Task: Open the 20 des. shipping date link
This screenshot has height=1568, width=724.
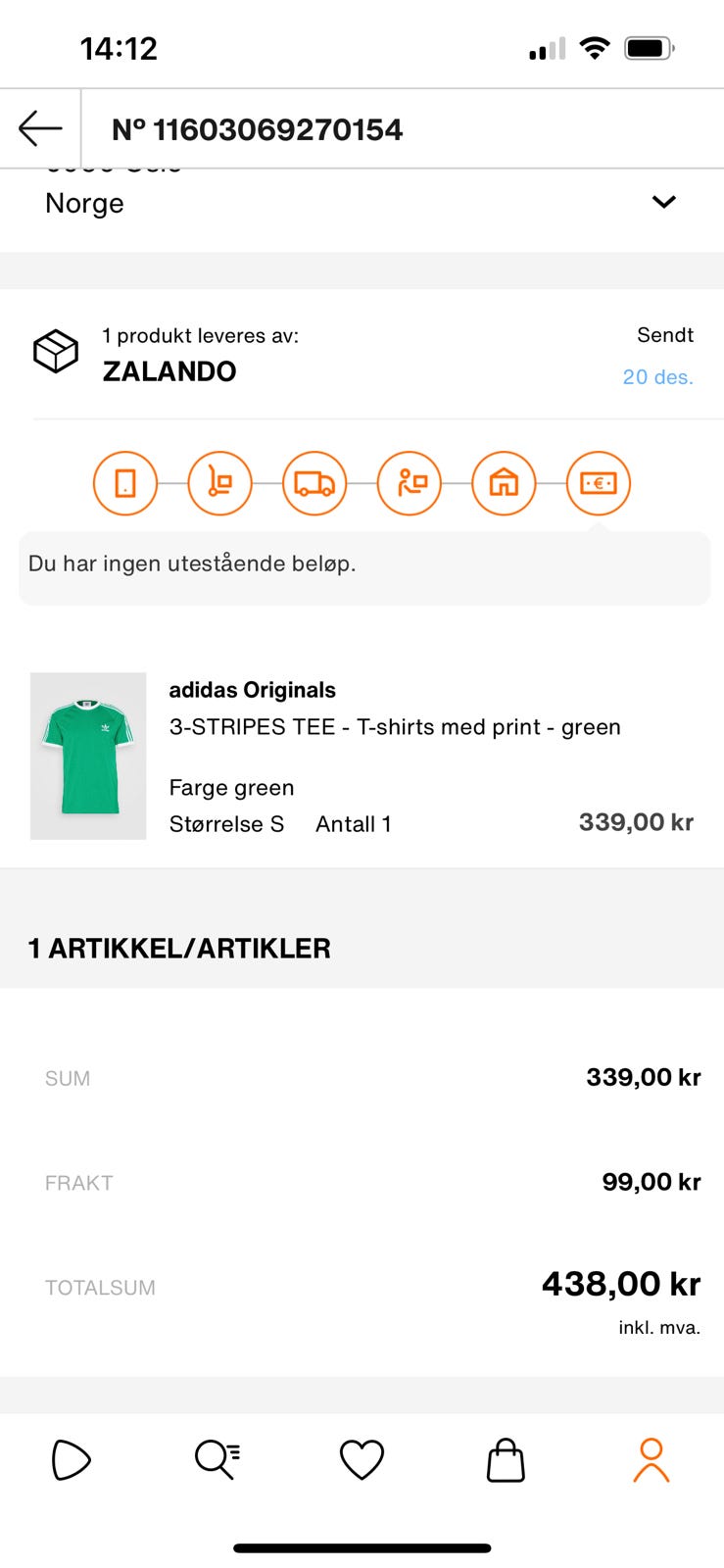Action: point(658,376)
